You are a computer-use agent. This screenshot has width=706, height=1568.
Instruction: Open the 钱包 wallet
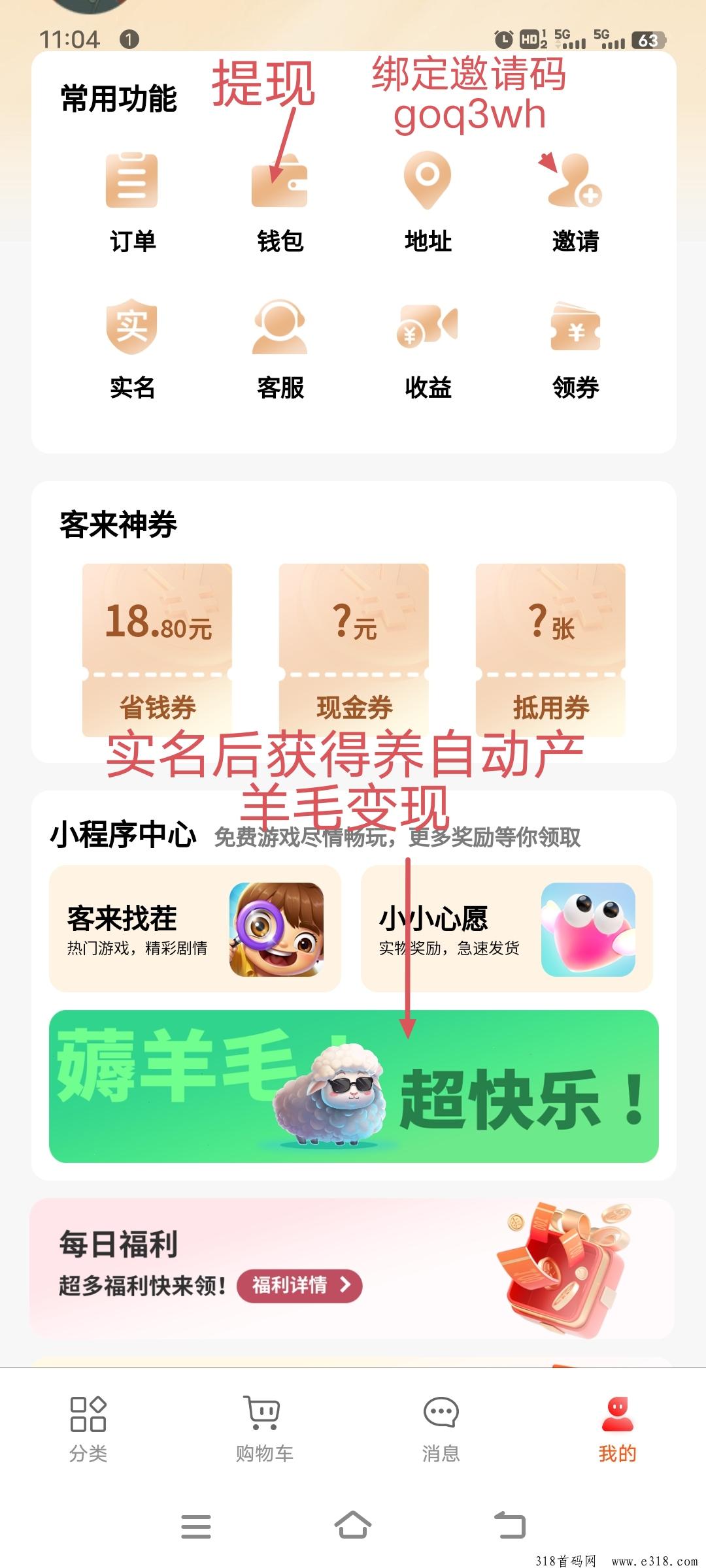[280, 203]
